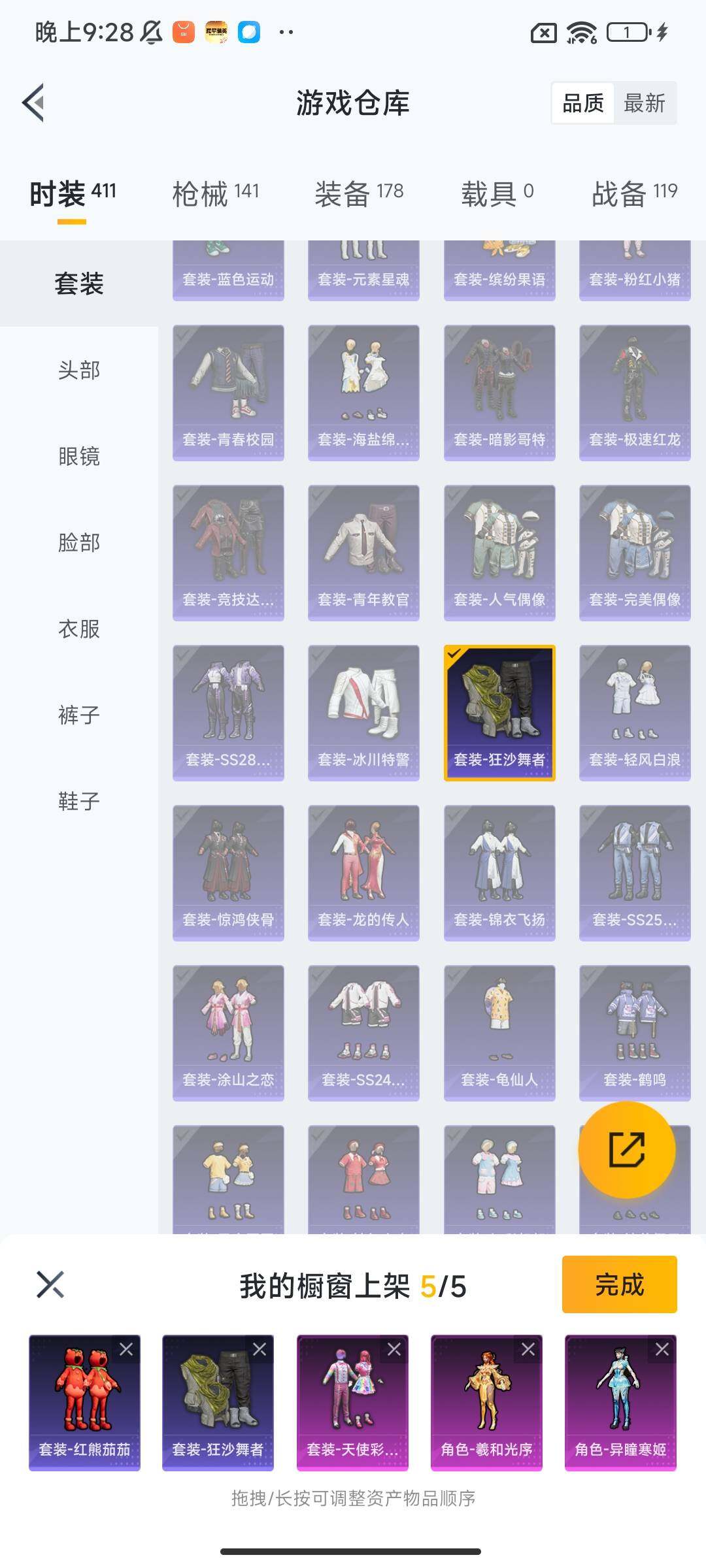Remove 角色-异瞳寒姬 from showcase
The image size is (706, 1568).
662,1349
